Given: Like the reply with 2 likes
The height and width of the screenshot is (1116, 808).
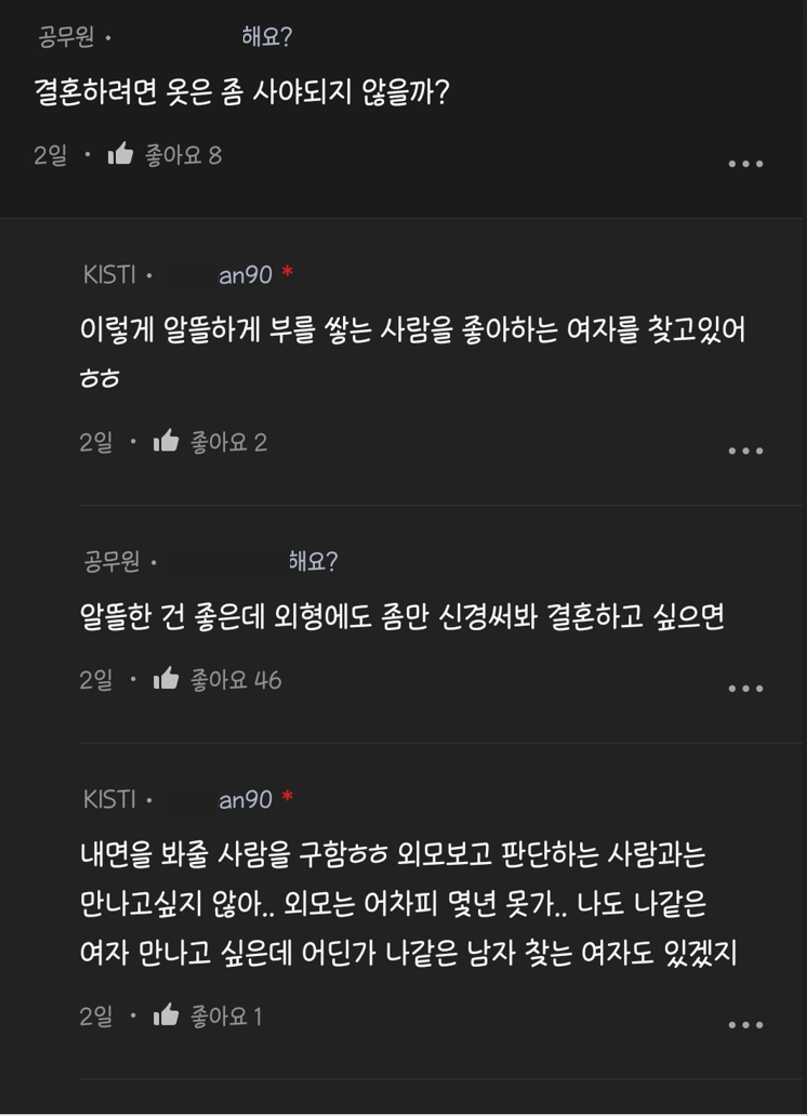Looking at the screenshot, I should tap(166, 441).
